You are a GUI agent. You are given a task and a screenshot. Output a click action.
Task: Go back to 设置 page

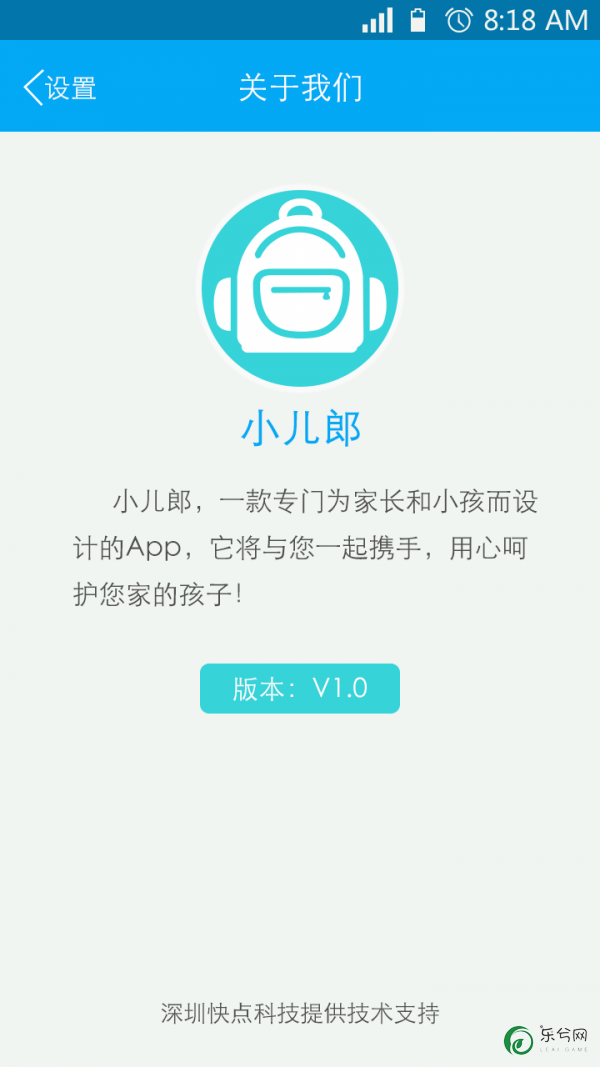point(60,88)
